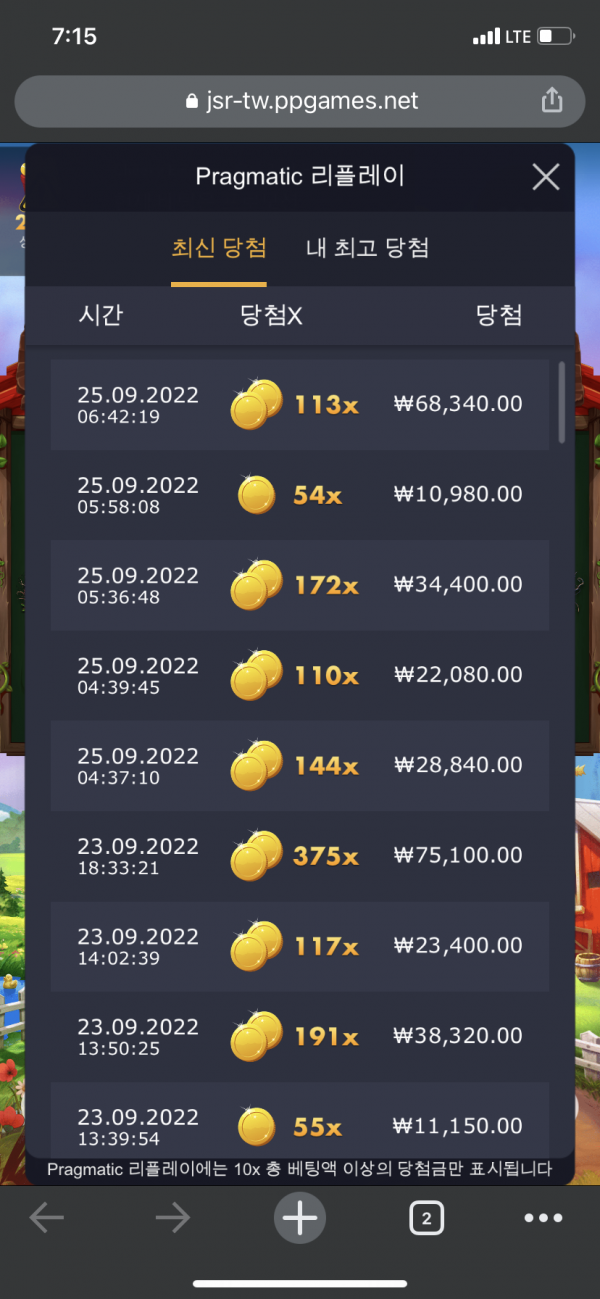Open the browser's more options menu
Screen dimensions: 600x1299
click(543, 1218)
